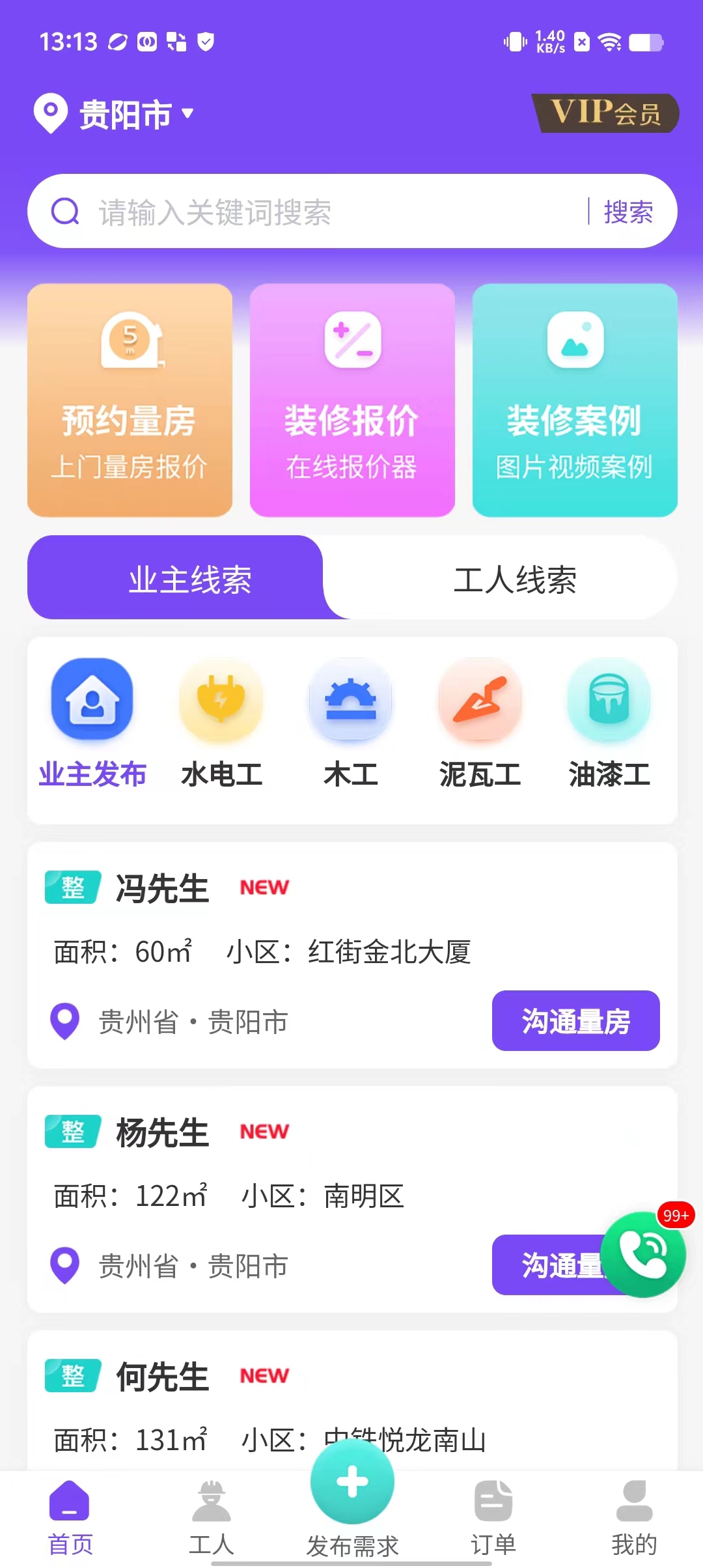
Task: Open the VIP会员 membership badge
Action: click(x=605, y=112)
